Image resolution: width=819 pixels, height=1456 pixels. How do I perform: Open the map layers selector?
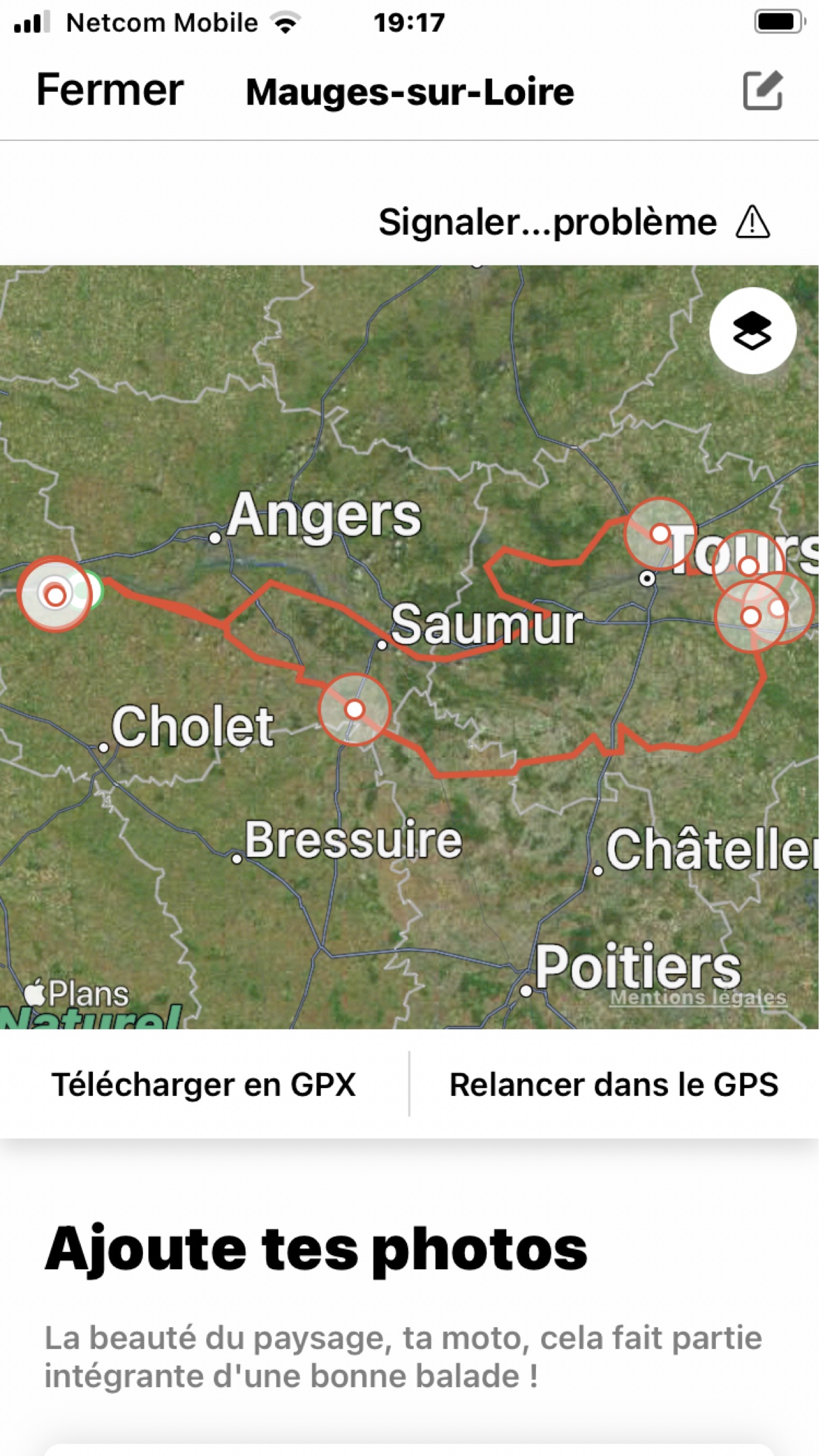752,331
